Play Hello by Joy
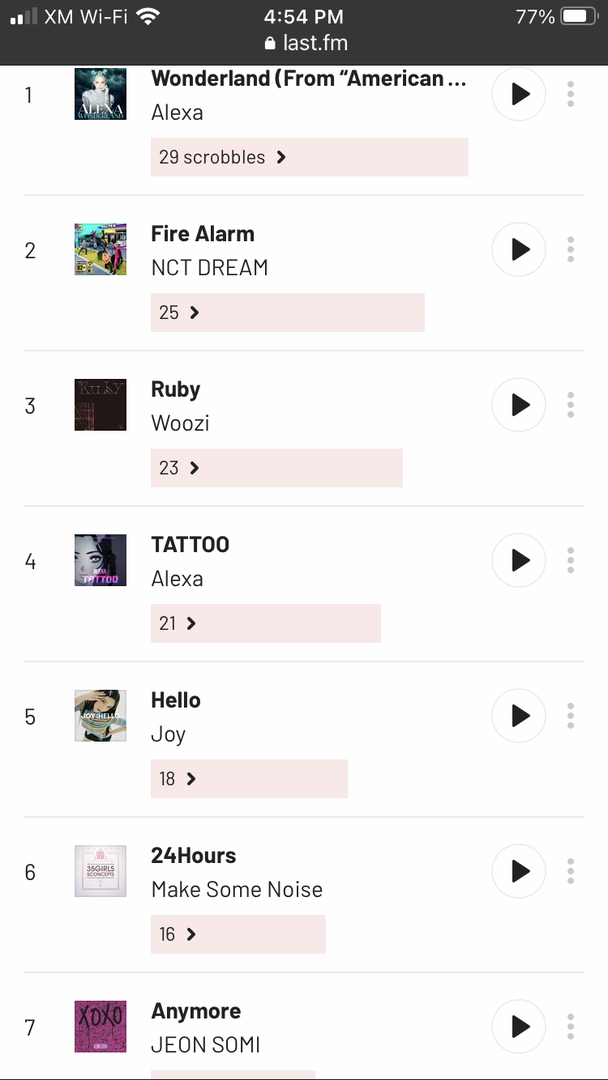The width and height of the screenshot is (608, 1080). (518, 716)
